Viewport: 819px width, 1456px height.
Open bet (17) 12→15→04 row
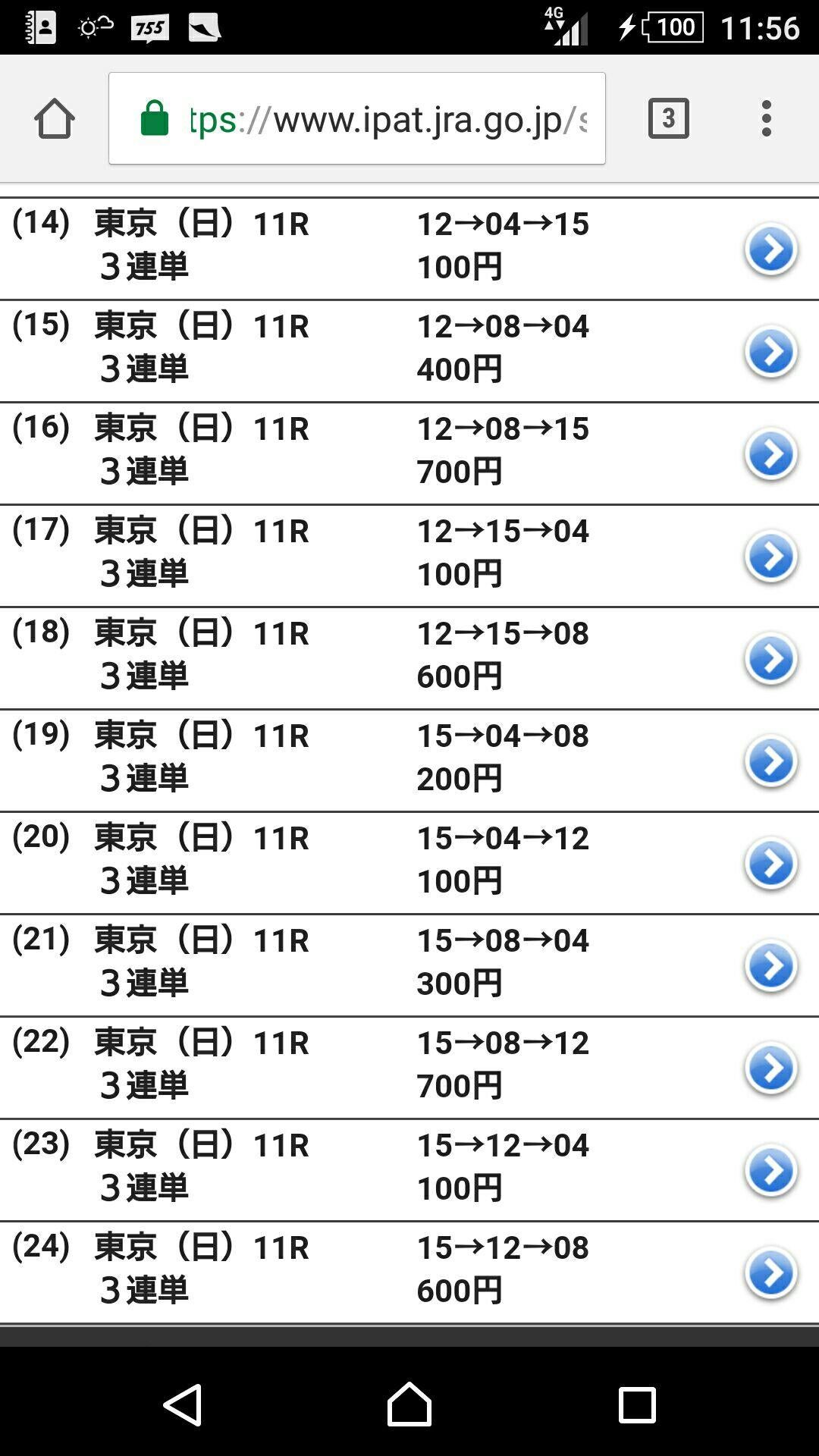coord(770,557)
